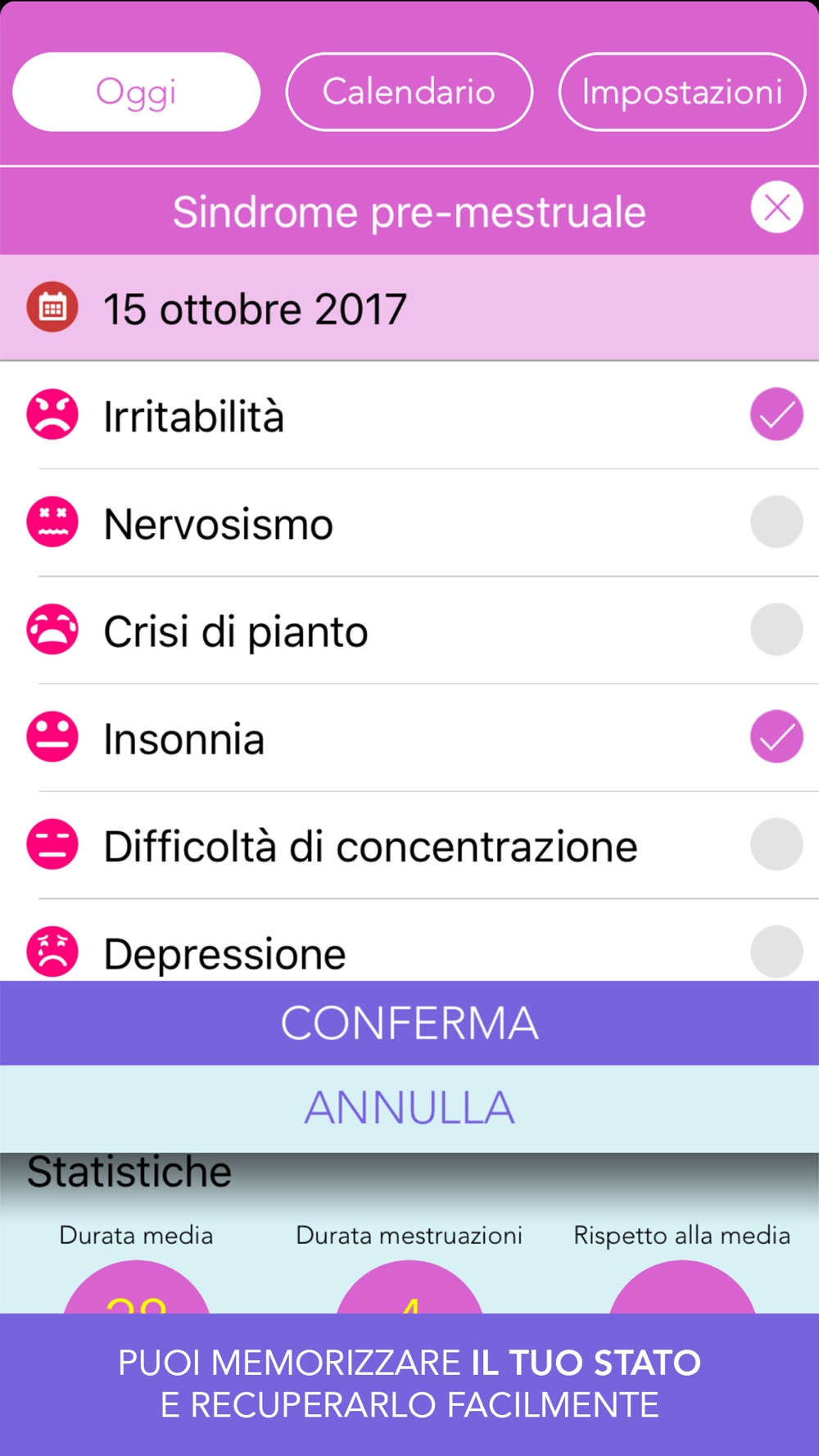Viewport: 819px width, 1456px height.
Task: Select the Oggi tab
Action: click(136, 92)
